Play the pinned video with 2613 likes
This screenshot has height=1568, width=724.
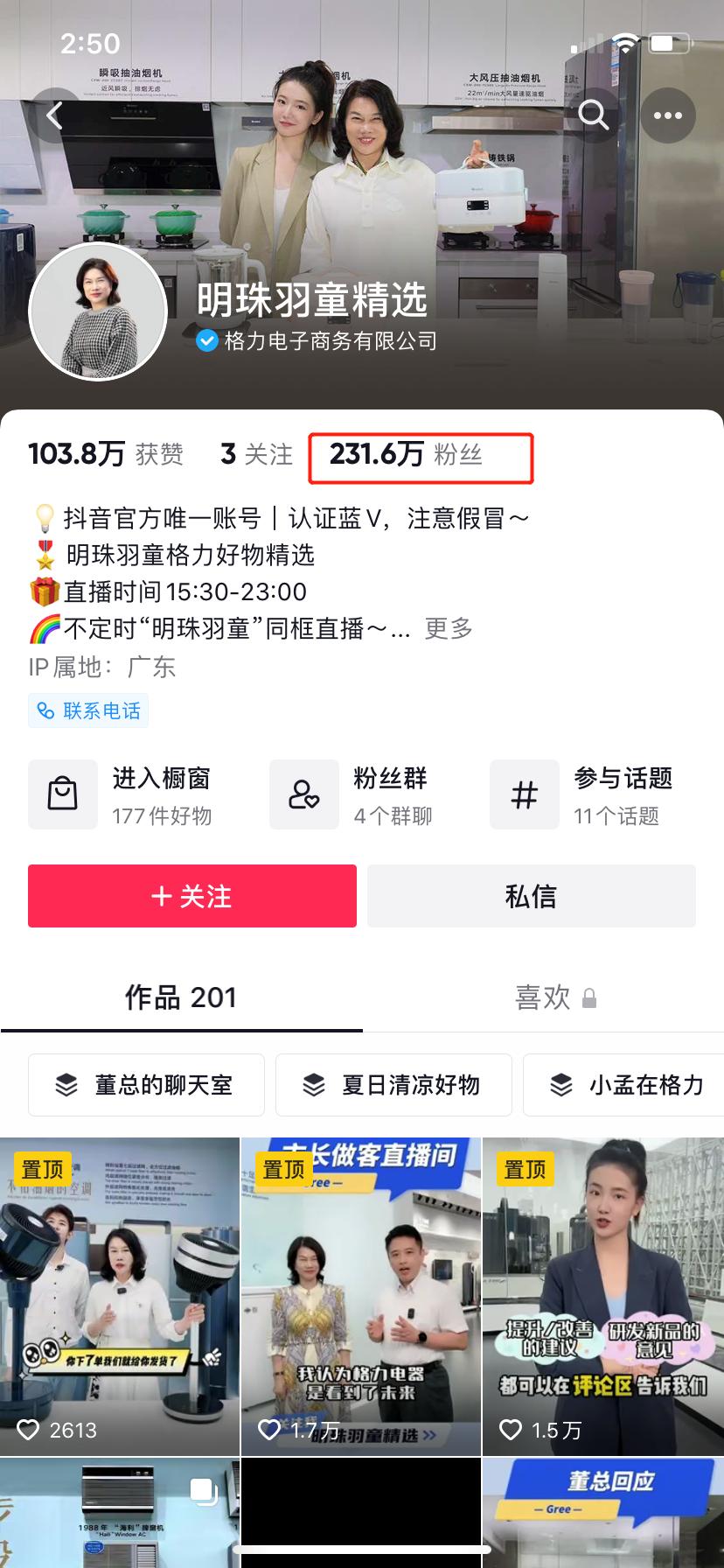pos(120,1295)
